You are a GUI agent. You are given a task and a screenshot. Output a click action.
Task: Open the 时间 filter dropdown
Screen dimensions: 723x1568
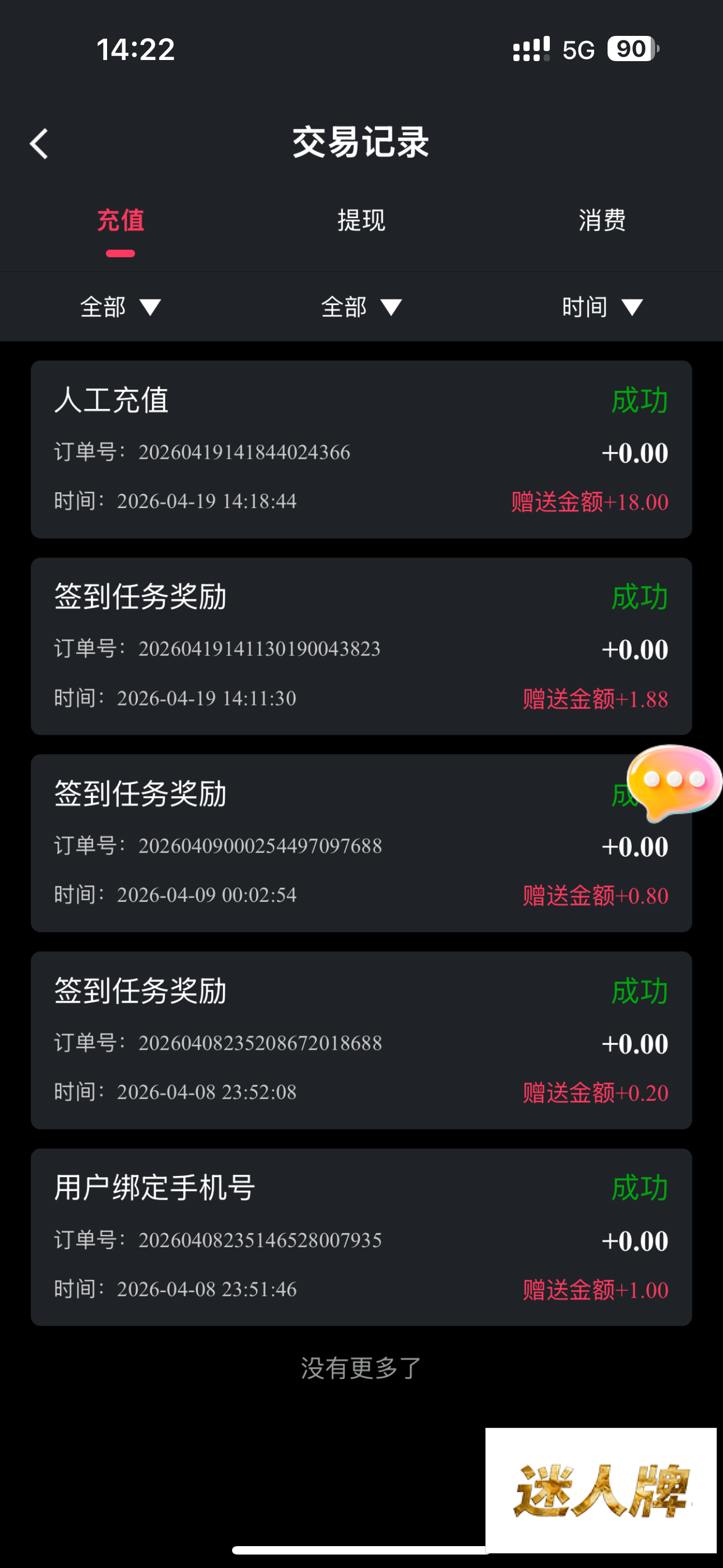pyautogui.click(x=602, y=307)
